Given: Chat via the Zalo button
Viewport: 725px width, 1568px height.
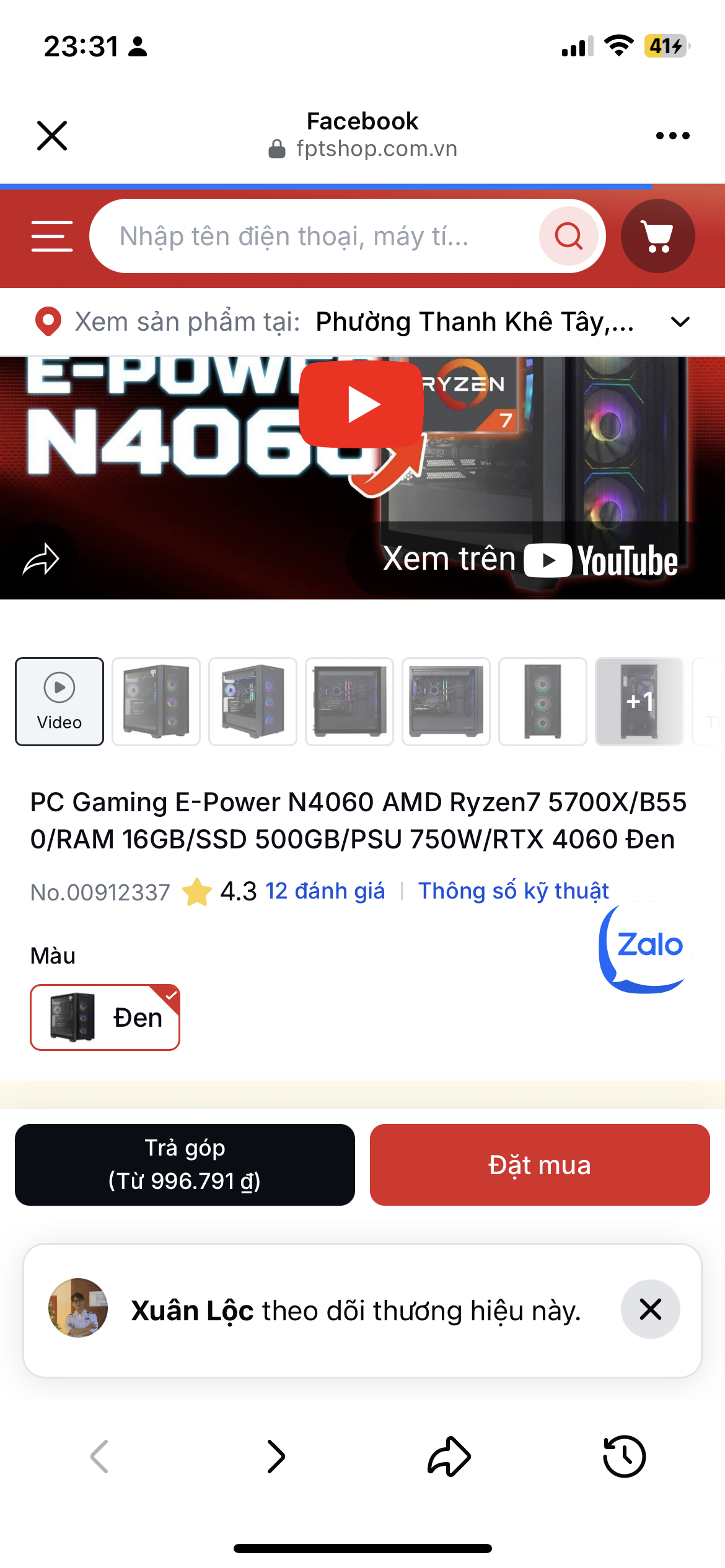Looking at the screenshot, I should point(648,946).
